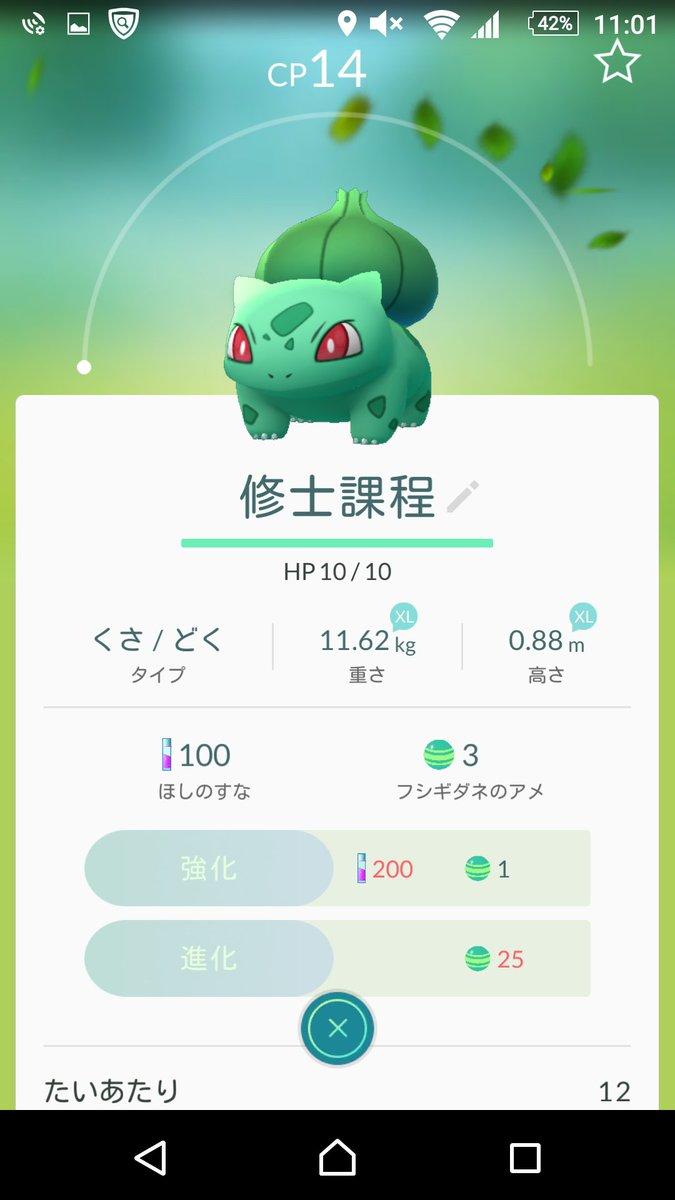The width and height of the screenshot is (675, 1200).
Task: Tap the 強化 power up button
Action: coord(209,868)
